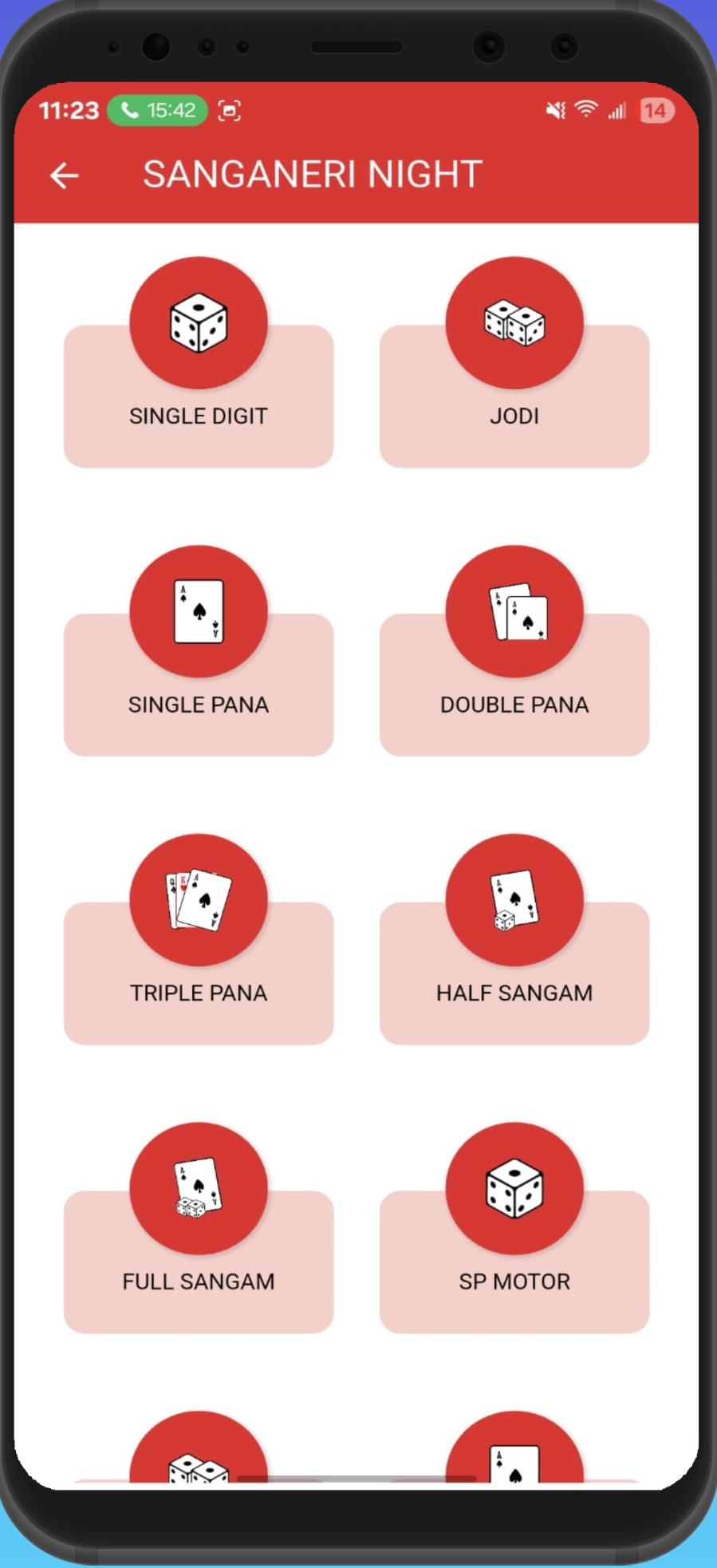Go back using the top arrow

click(65, 176)
